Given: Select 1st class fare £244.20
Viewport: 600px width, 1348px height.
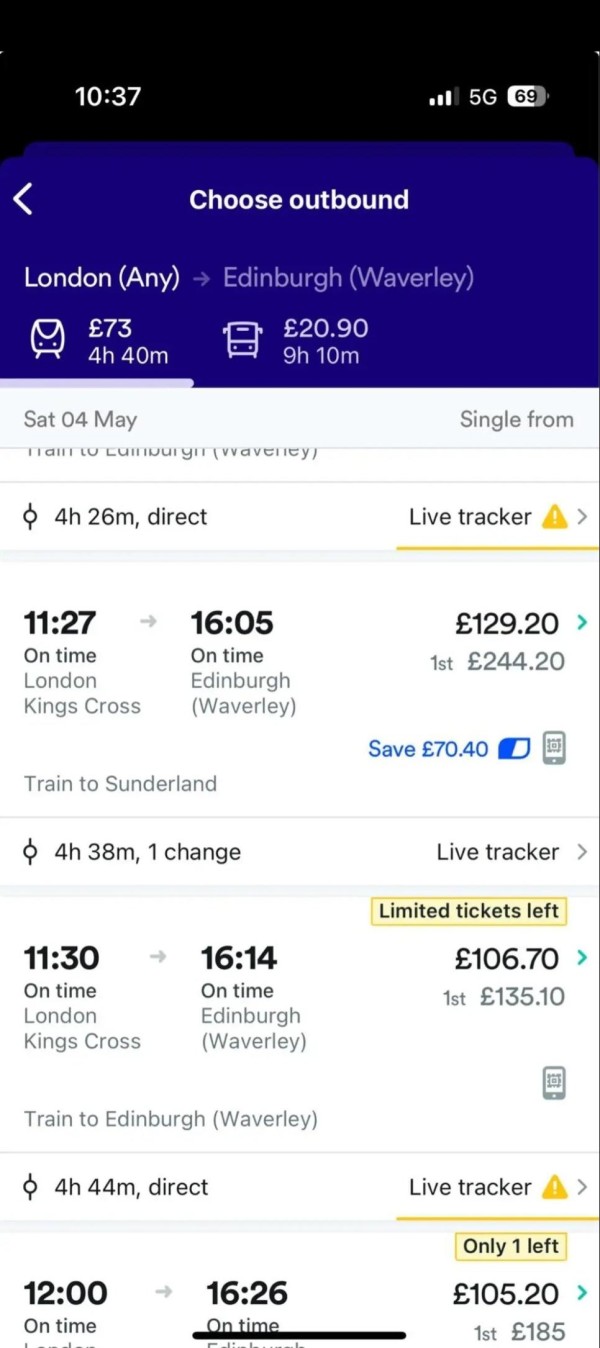Looking at the screenshot, I should coord(498,662).
